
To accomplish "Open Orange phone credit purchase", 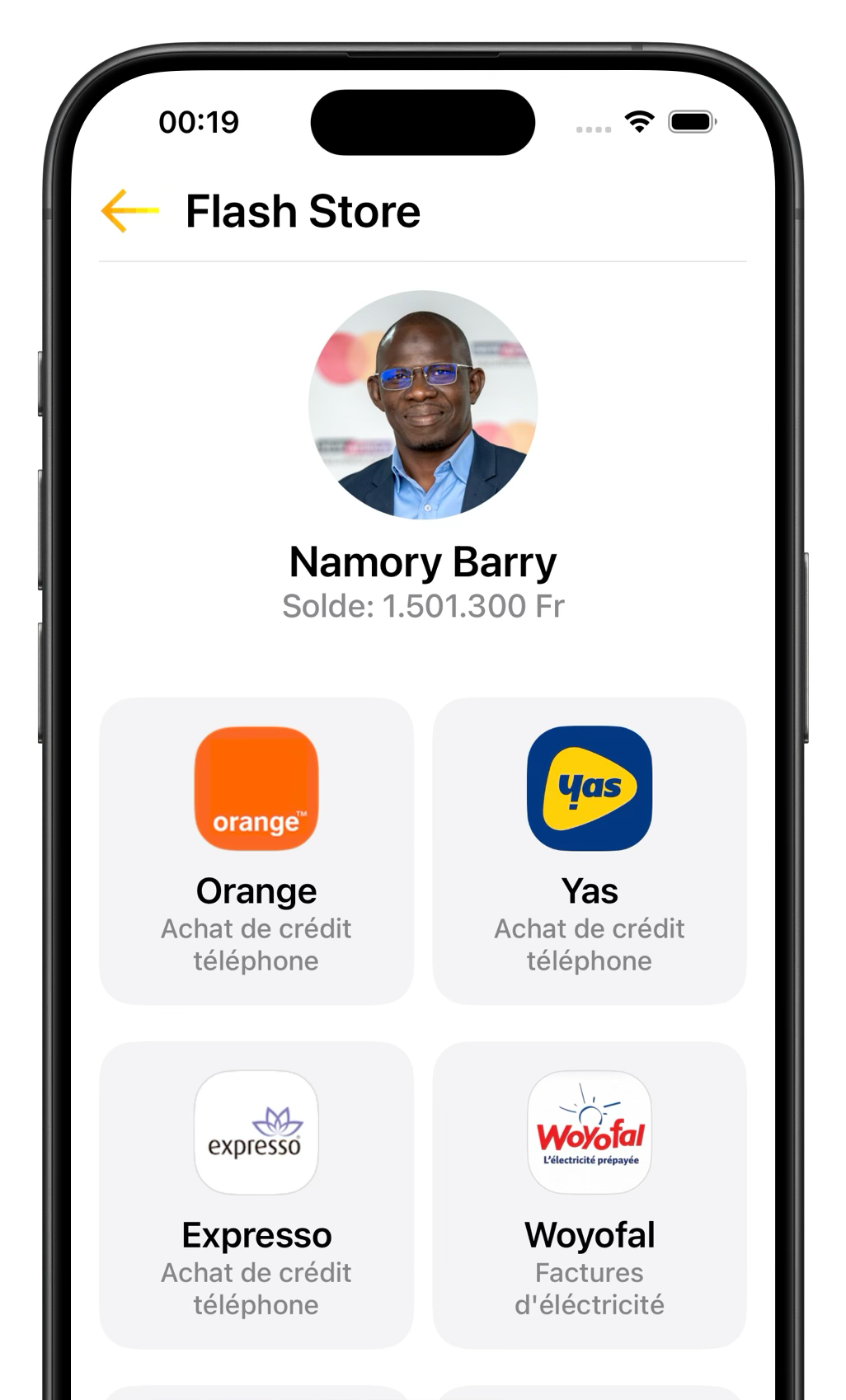I will 256,850.
